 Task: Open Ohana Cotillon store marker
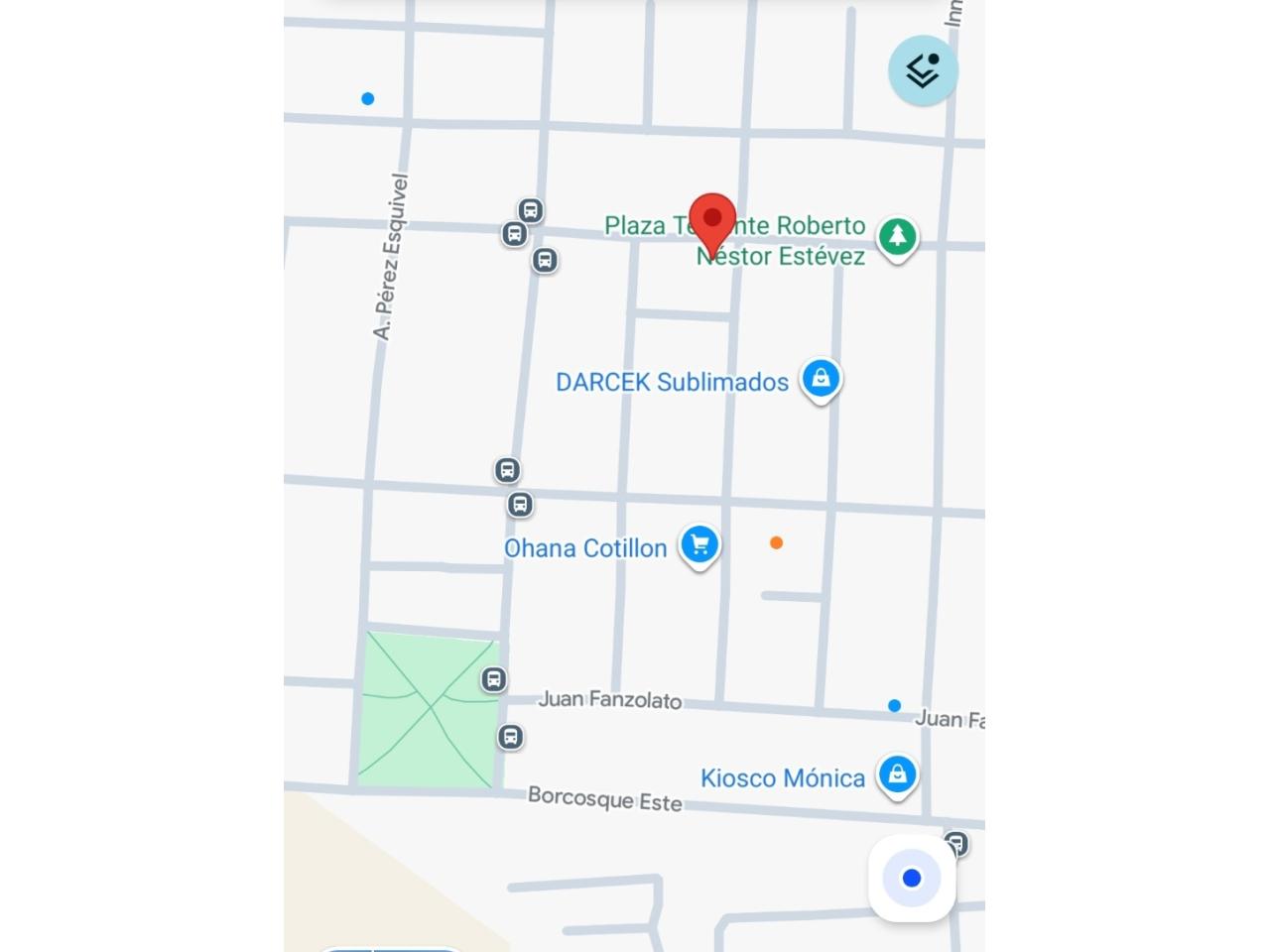699,544
